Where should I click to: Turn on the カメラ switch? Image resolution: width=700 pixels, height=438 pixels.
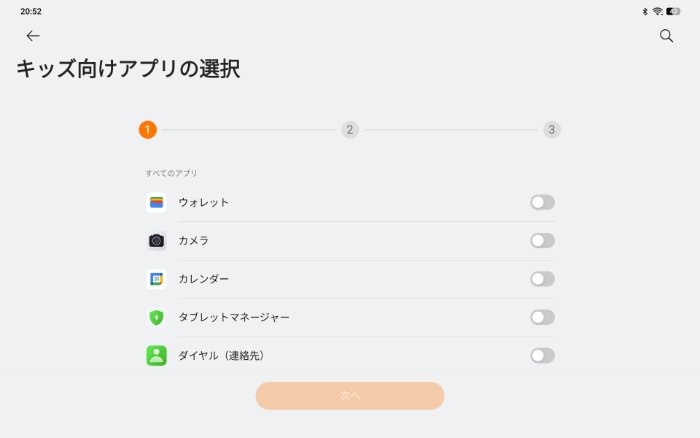click(x=542, y=241)
